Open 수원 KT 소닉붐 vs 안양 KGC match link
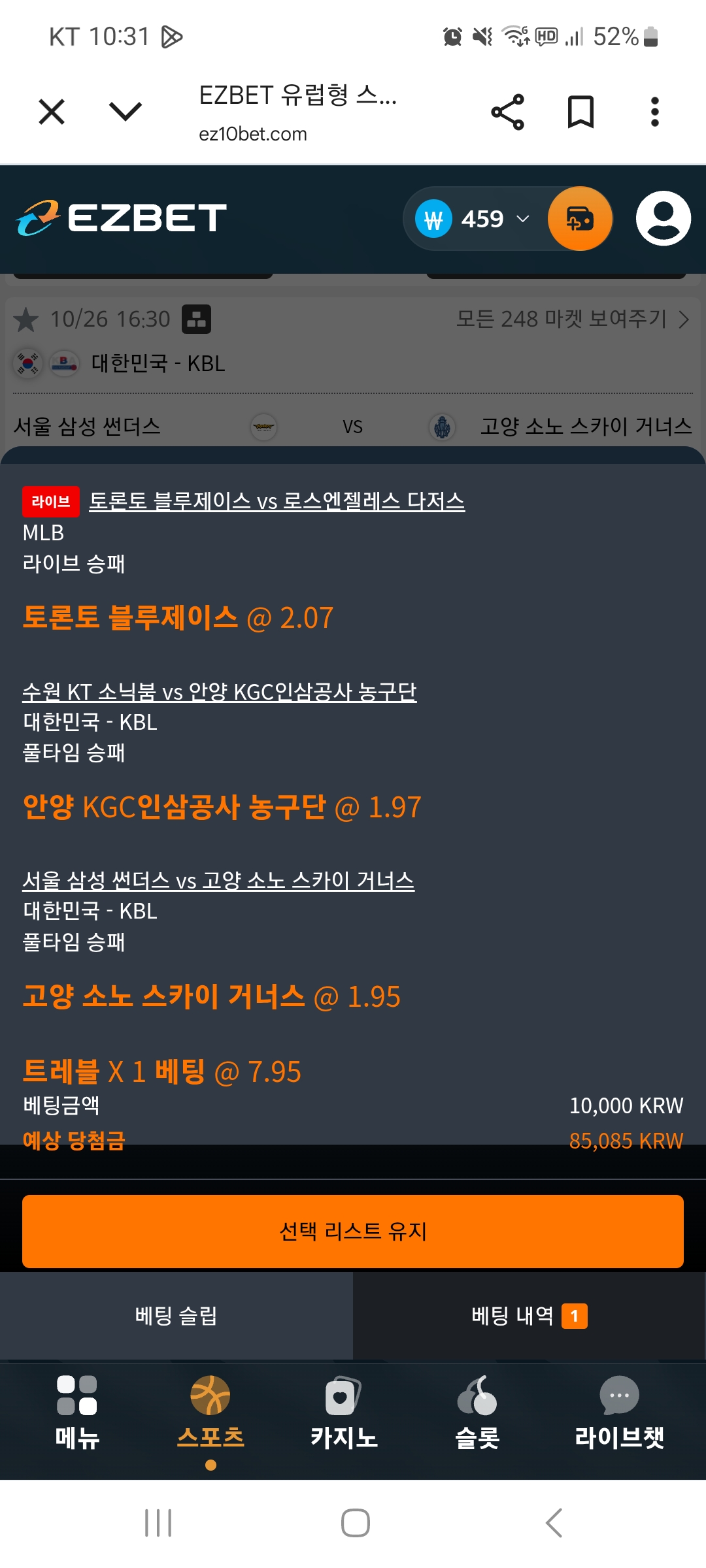Viewport: 706px width, 1568px height. [x=219, y=691]
